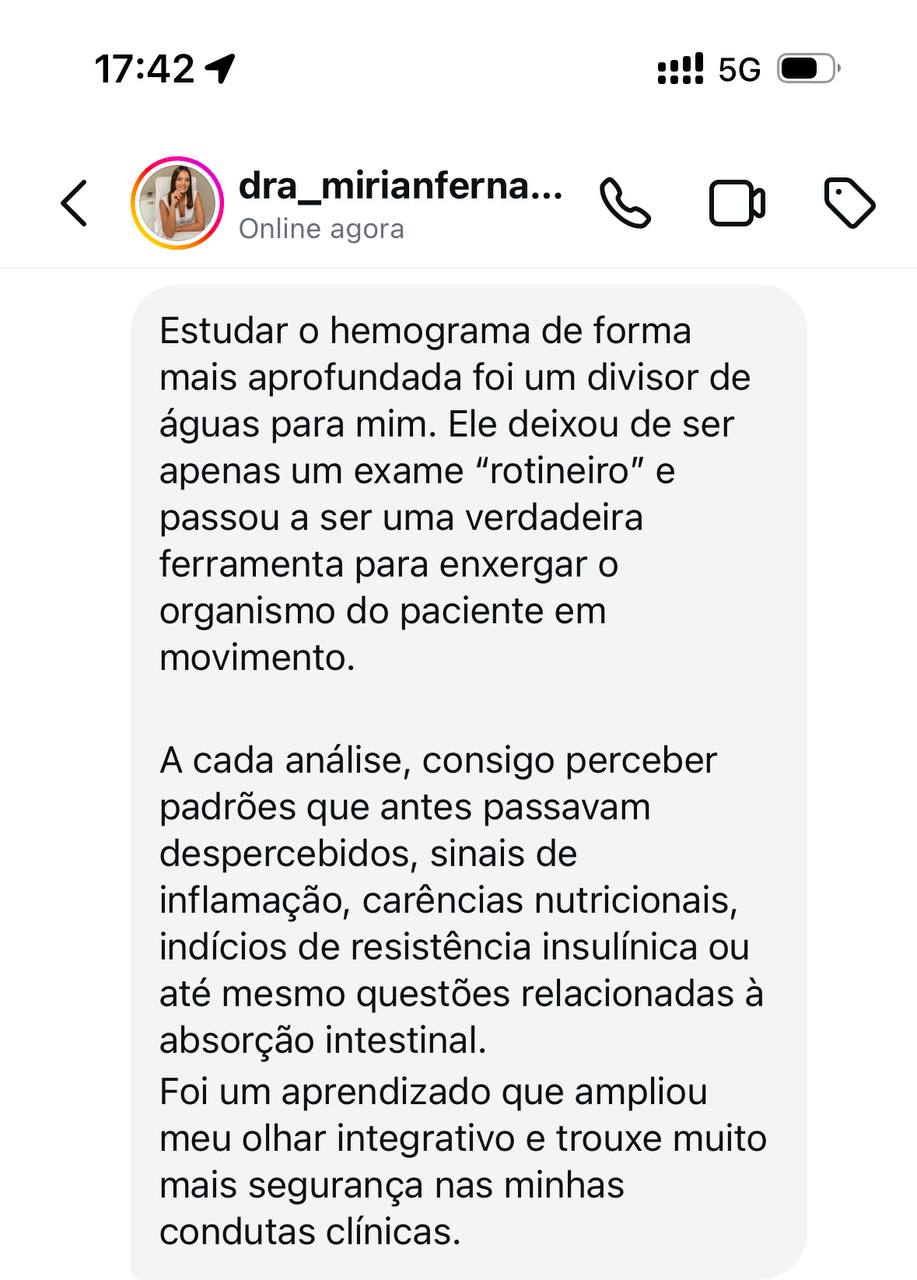Open the conversation details via the tag icon
Screen dimensions: 917x1280
[849, 203]
